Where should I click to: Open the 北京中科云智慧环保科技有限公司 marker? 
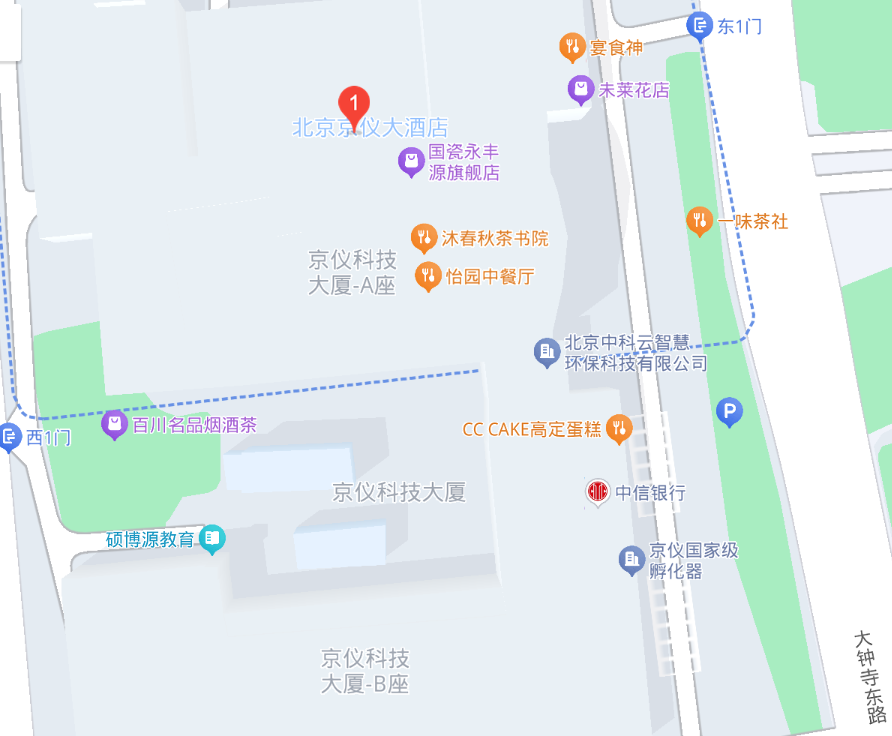546,352
